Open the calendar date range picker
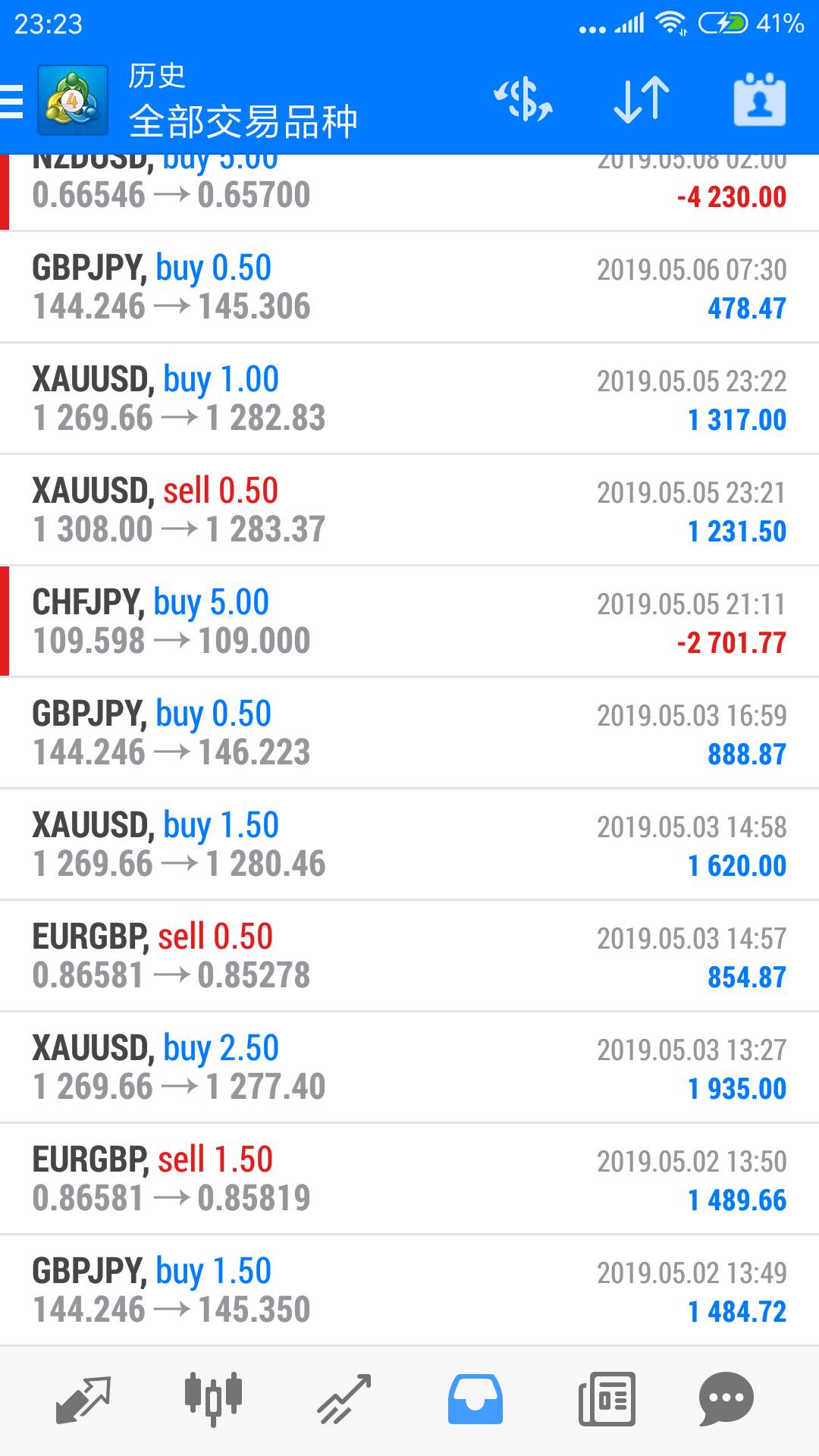The width and height of the screenshot is (819, 1456). click(760, 99)
